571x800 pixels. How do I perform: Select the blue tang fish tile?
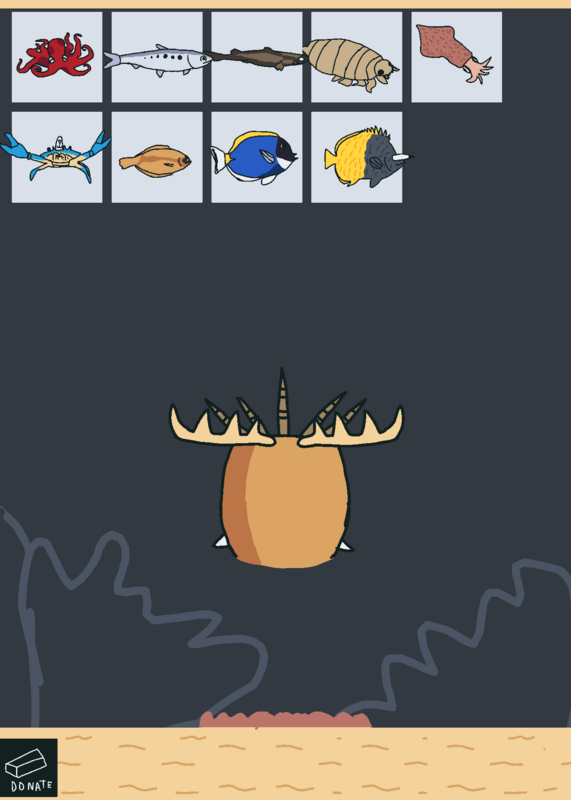coord(257,157)
